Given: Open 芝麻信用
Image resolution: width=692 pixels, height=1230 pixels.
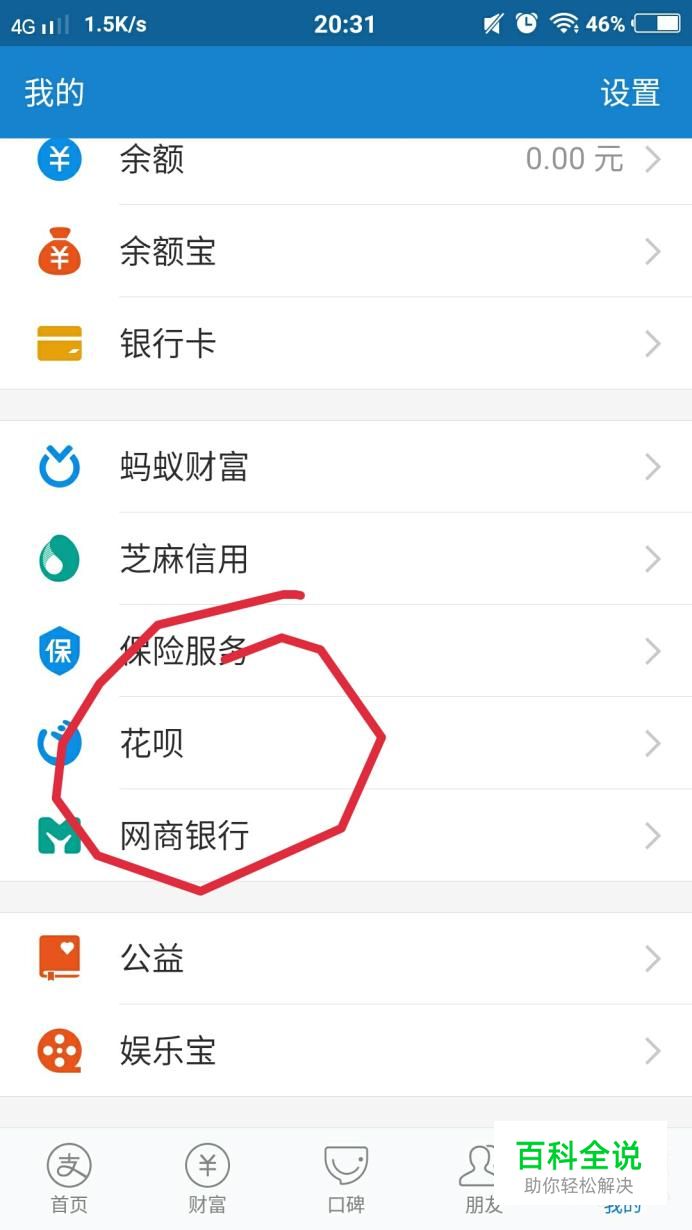Looking at the screenshot, I should (346, 559).
